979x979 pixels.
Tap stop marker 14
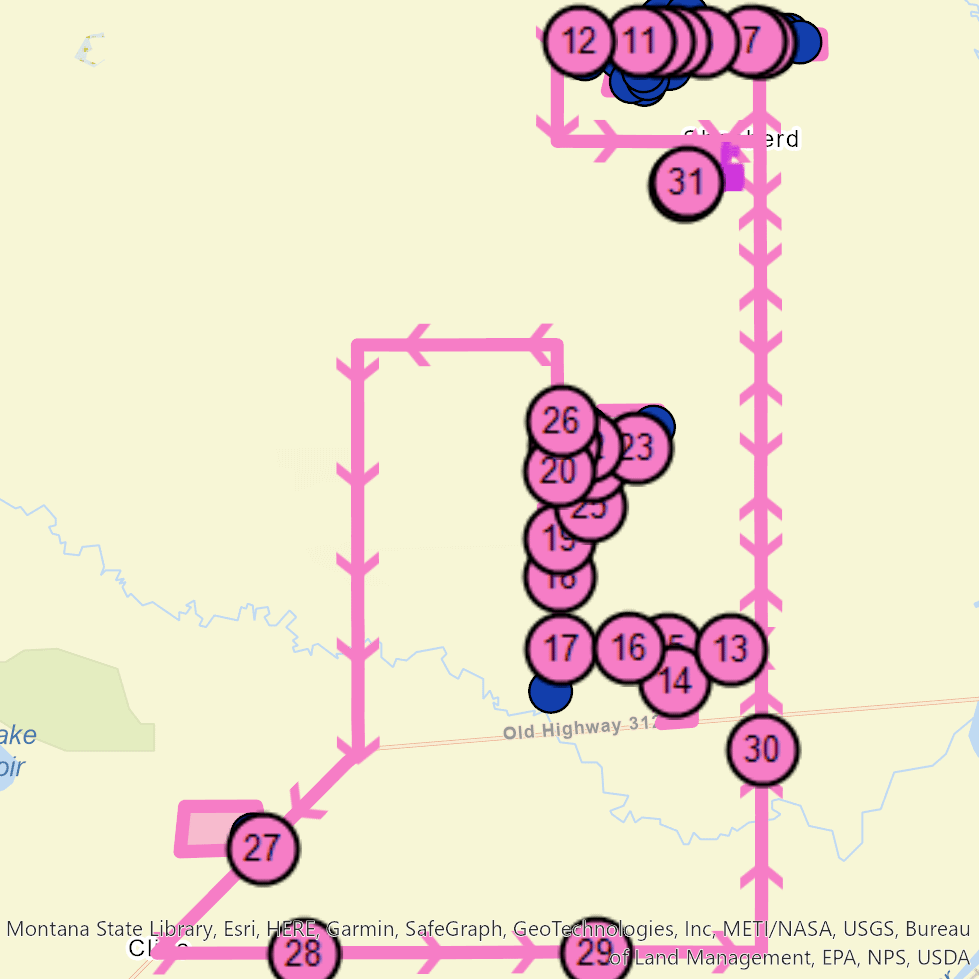coord(677,683)
